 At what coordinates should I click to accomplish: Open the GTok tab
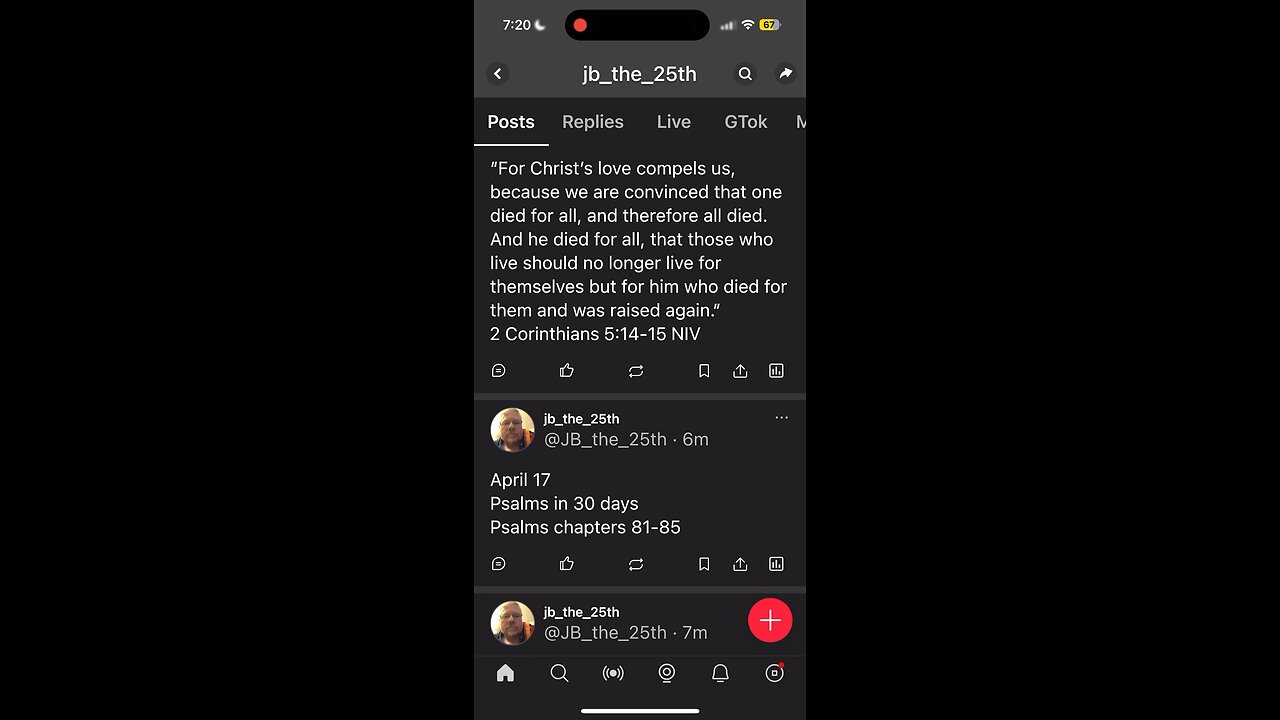(x=745, y=122)
